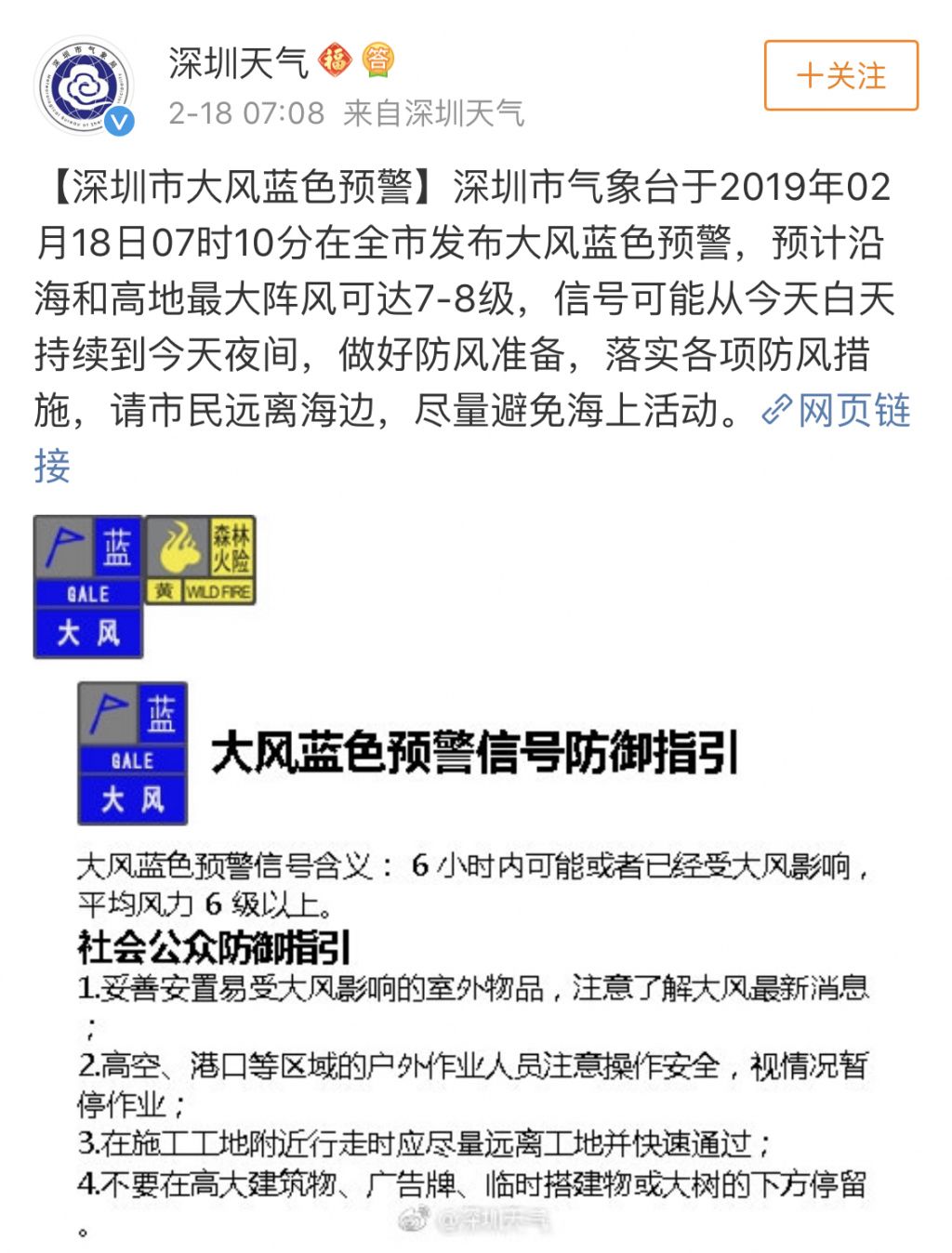
Task: View the yellow wildfire warning thumbnail
Action: pos(200,561)
